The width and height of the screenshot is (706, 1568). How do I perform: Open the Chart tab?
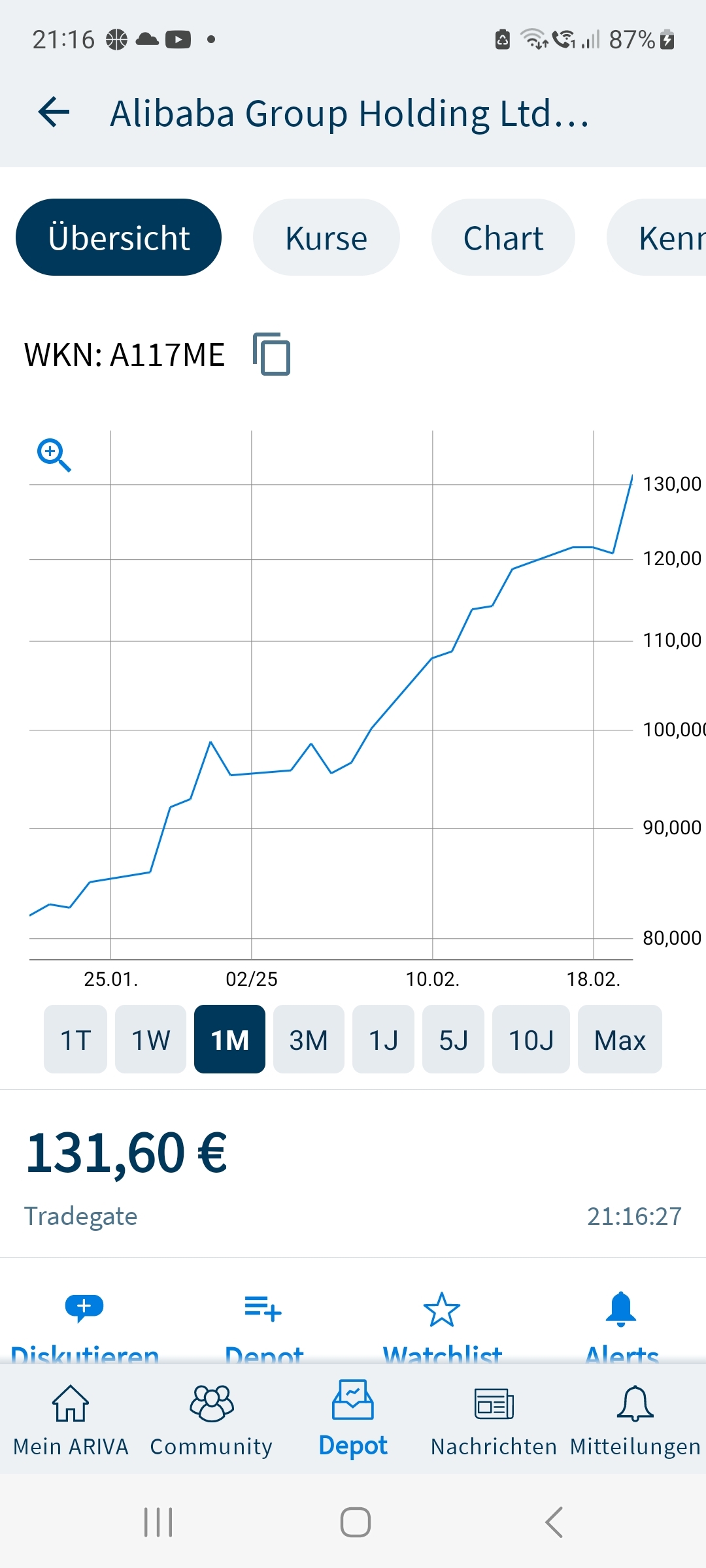(x=503, y=238)
